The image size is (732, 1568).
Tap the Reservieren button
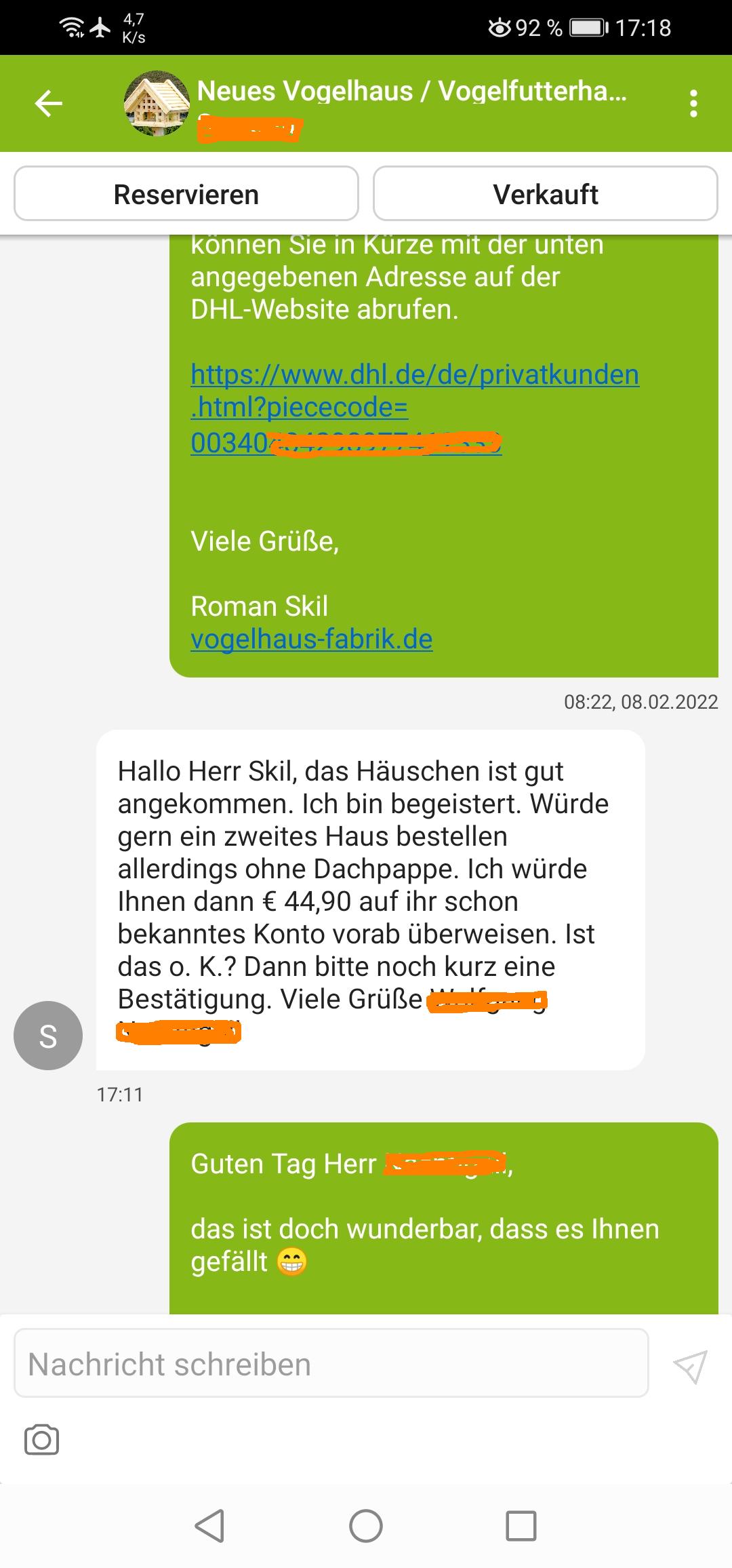pos(186,194)
